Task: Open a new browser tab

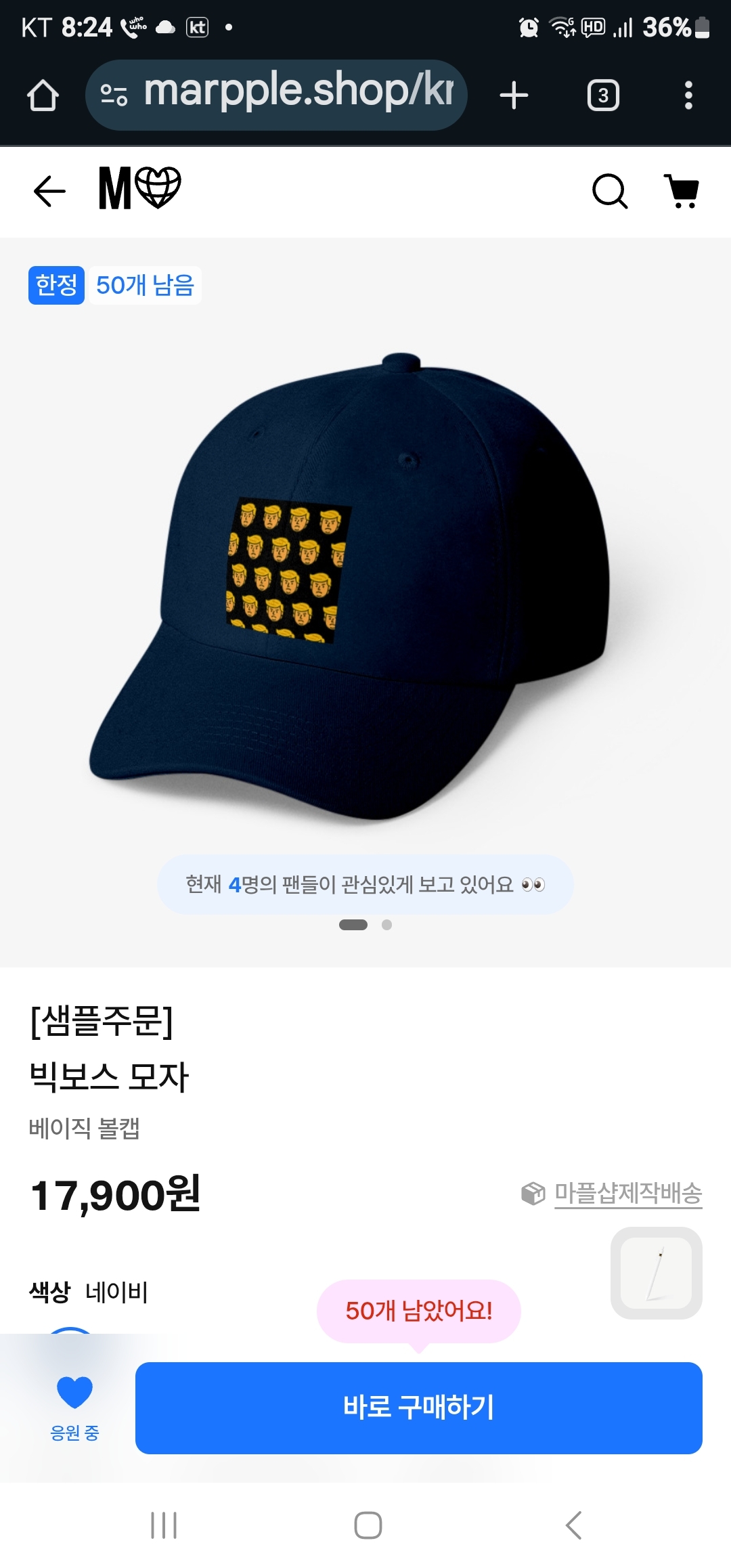Action: point(514,95)
